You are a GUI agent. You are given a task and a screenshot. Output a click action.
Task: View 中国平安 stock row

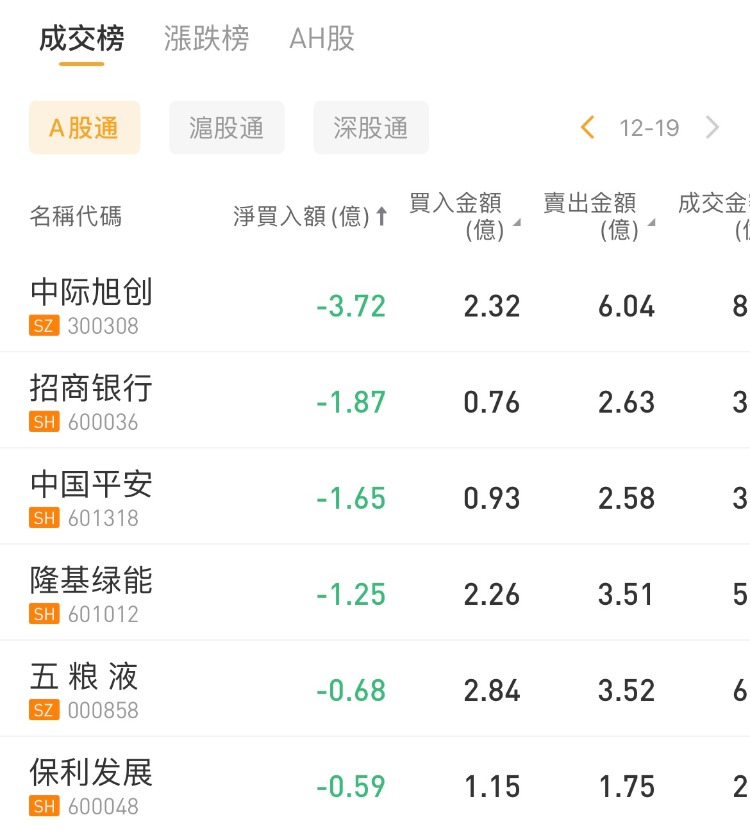92,497
